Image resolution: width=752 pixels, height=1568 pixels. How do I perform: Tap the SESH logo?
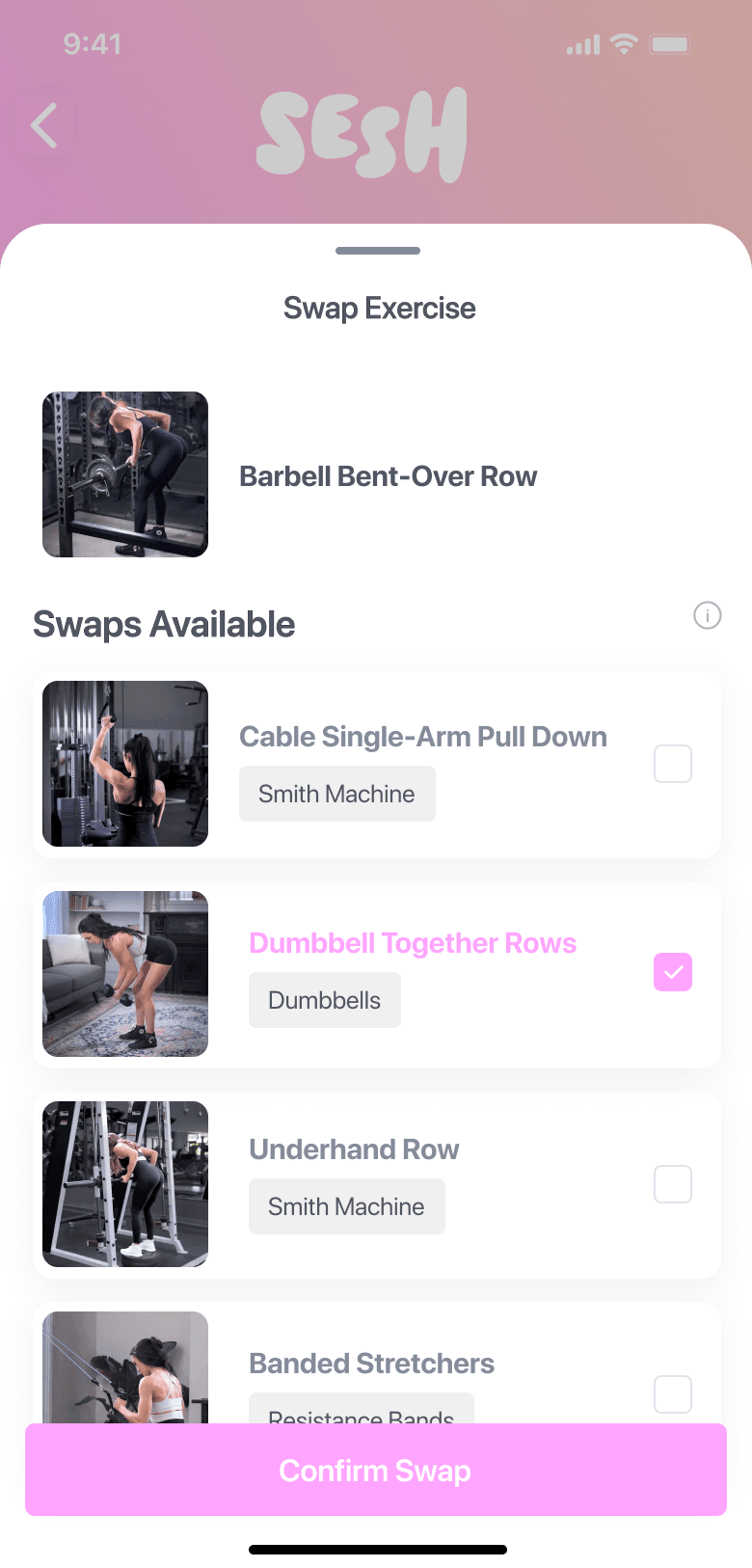point(362,135)
